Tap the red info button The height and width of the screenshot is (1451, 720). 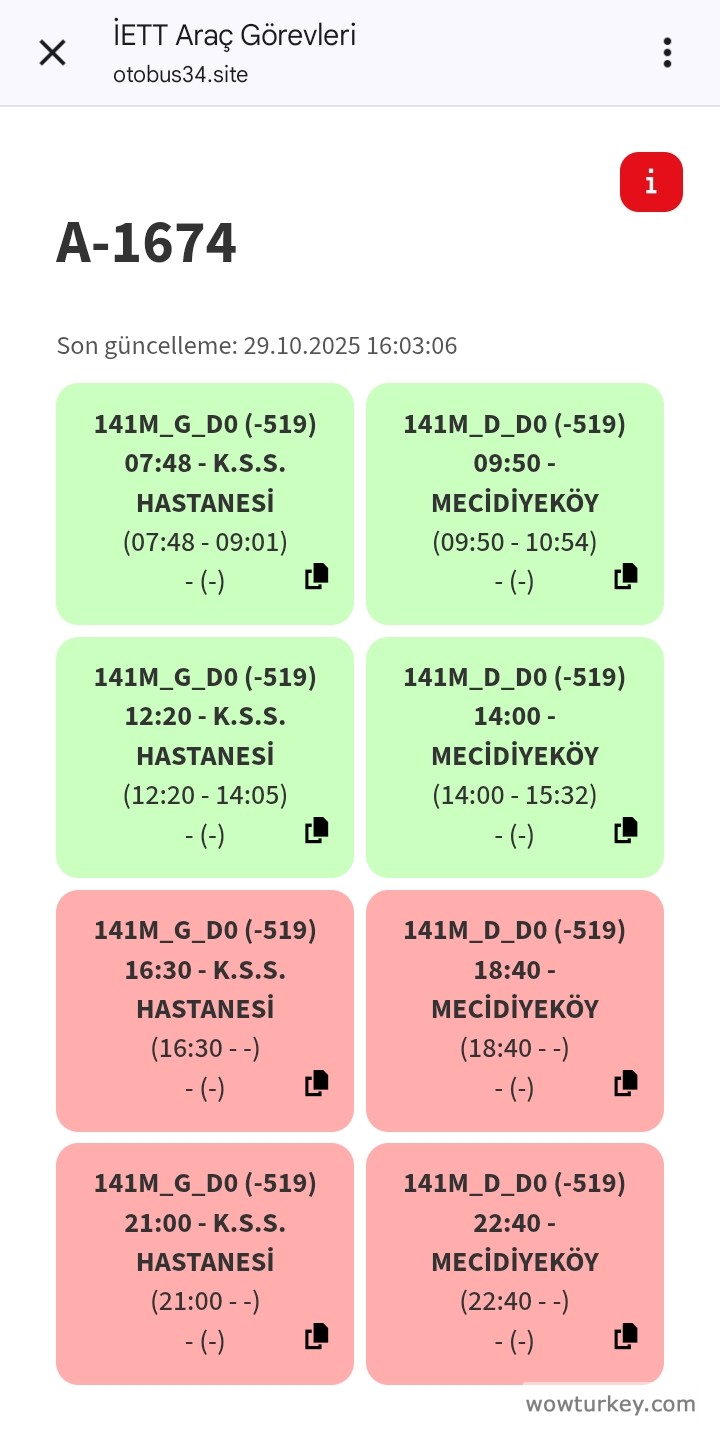pyautogui.click(x=651, y=182)
